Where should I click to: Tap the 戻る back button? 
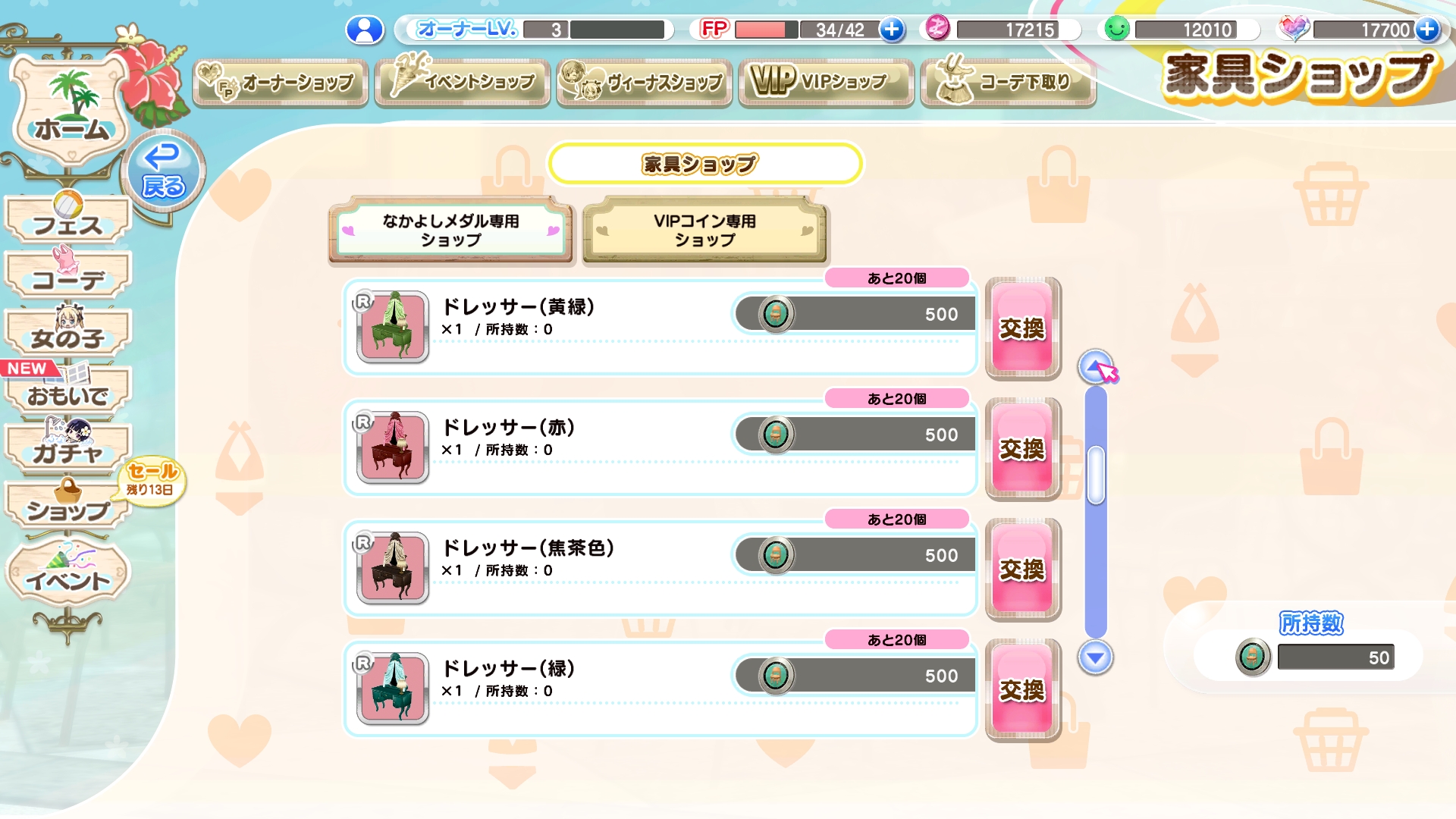click(163, 171)
